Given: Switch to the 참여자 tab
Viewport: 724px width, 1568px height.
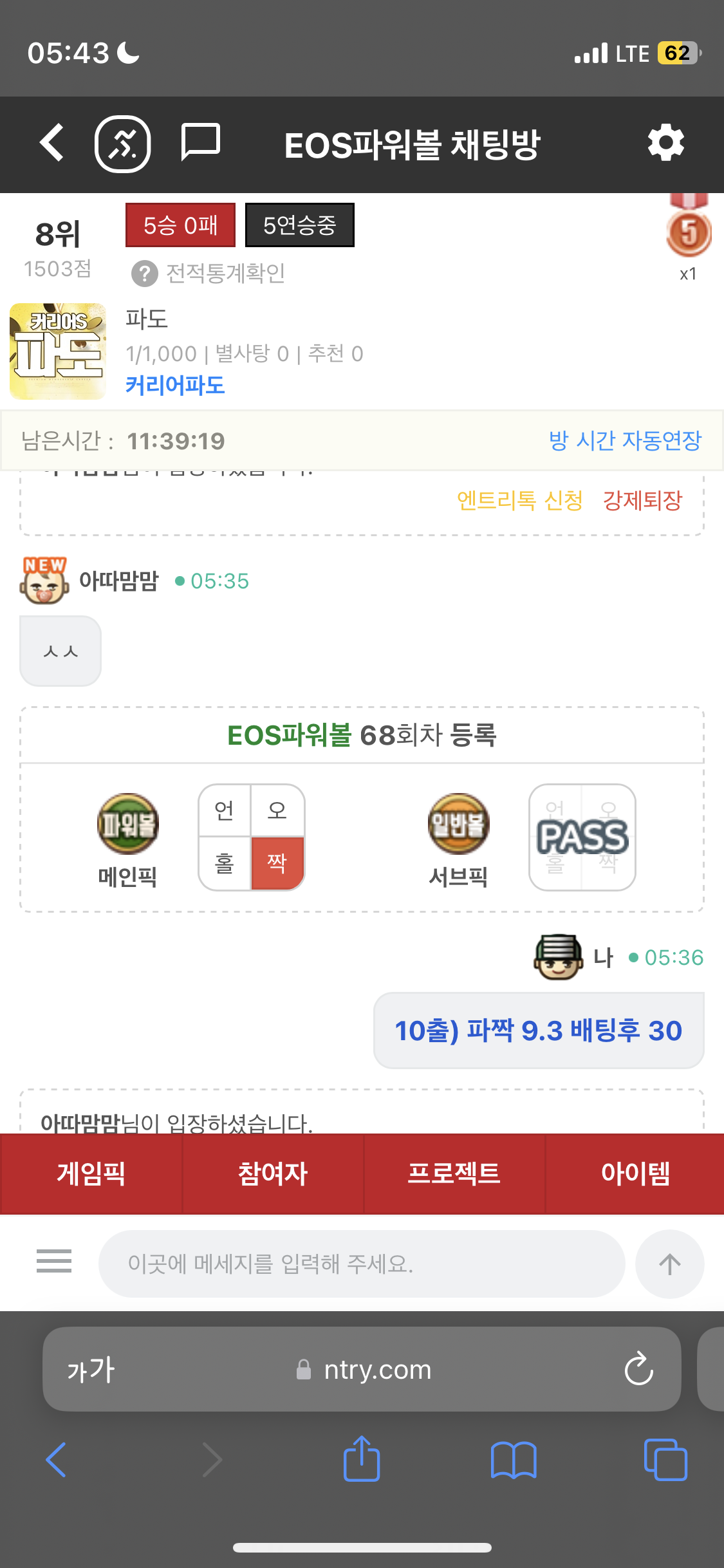Looking at the screenshot, I should 272,1173.
